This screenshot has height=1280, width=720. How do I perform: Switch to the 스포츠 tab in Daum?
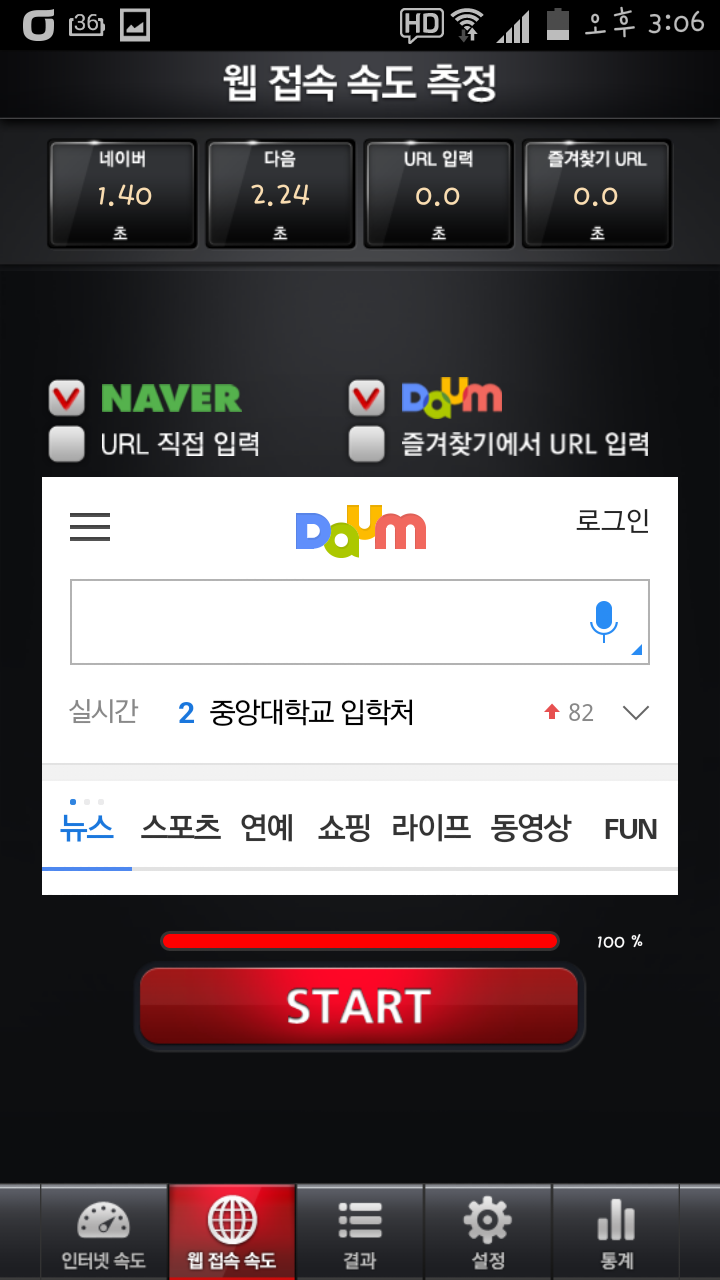pyautogui.click(x=181, y=828)
